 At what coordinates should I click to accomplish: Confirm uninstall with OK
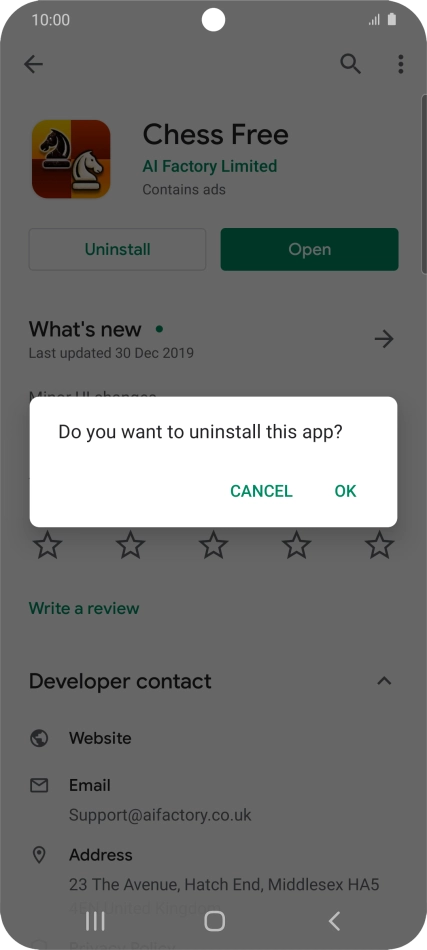click(x=345, y=491)
